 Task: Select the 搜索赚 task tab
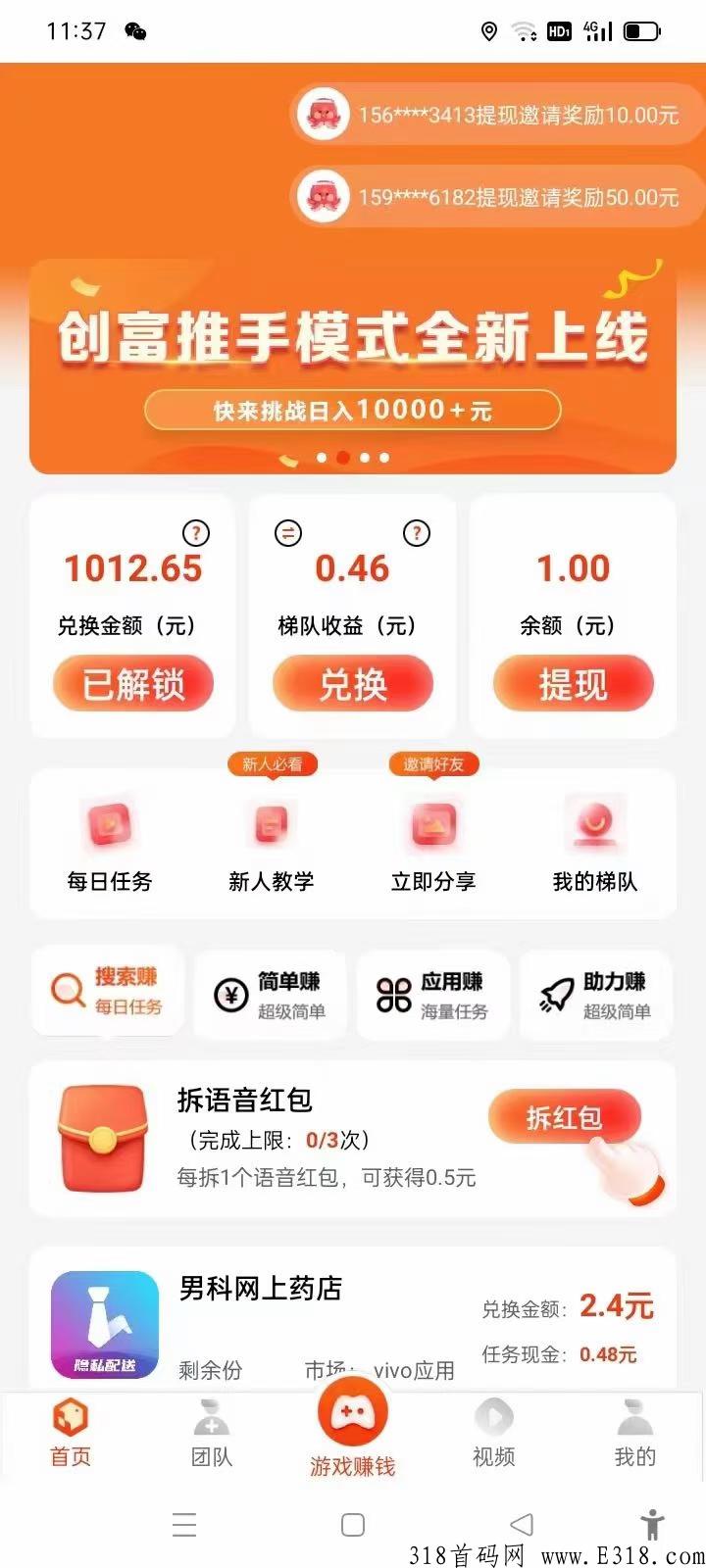click(108, 991)
